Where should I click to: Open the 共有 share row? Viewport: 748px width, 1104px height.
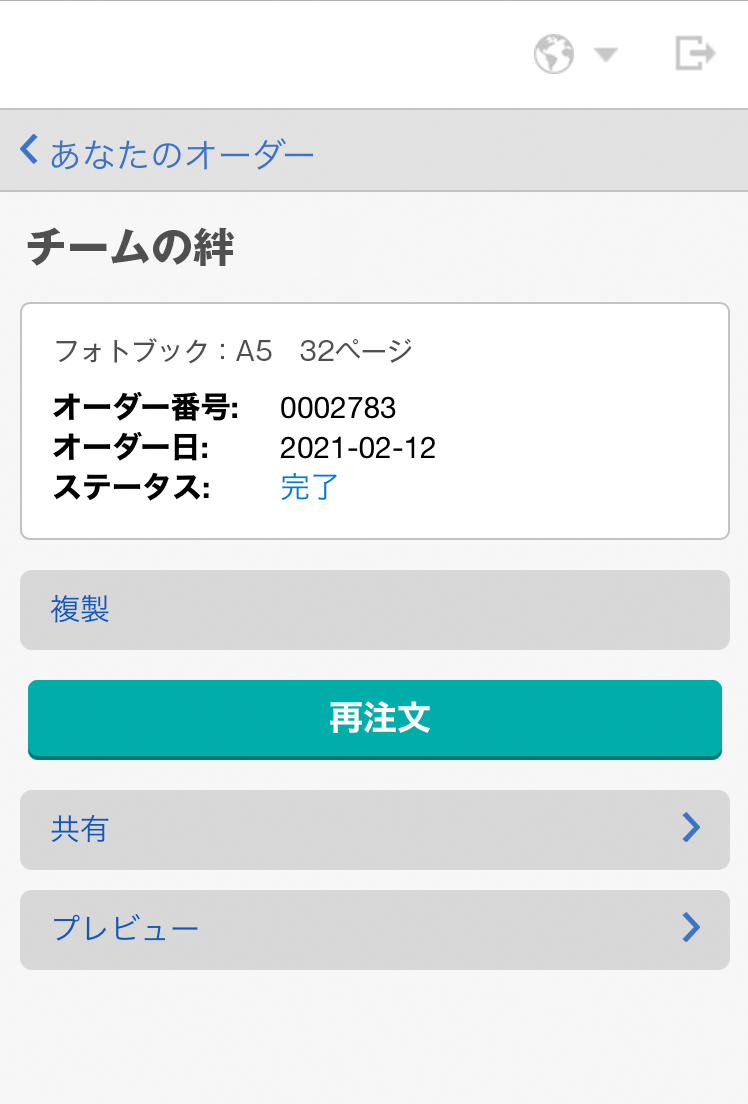point(374,829)
